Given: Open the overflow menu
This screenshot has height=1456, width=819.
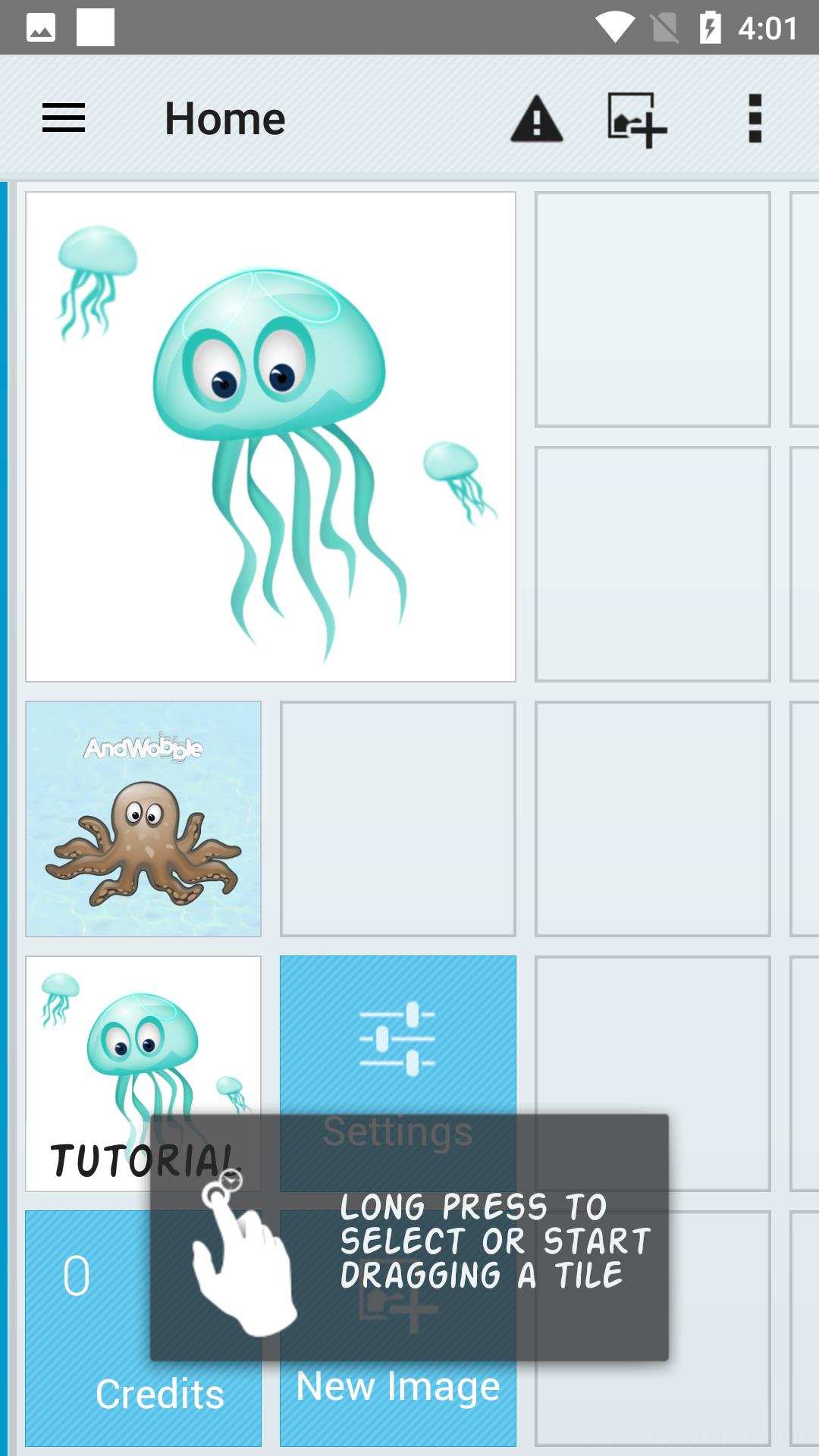Looking at the screenshot, I should [754, 119].
